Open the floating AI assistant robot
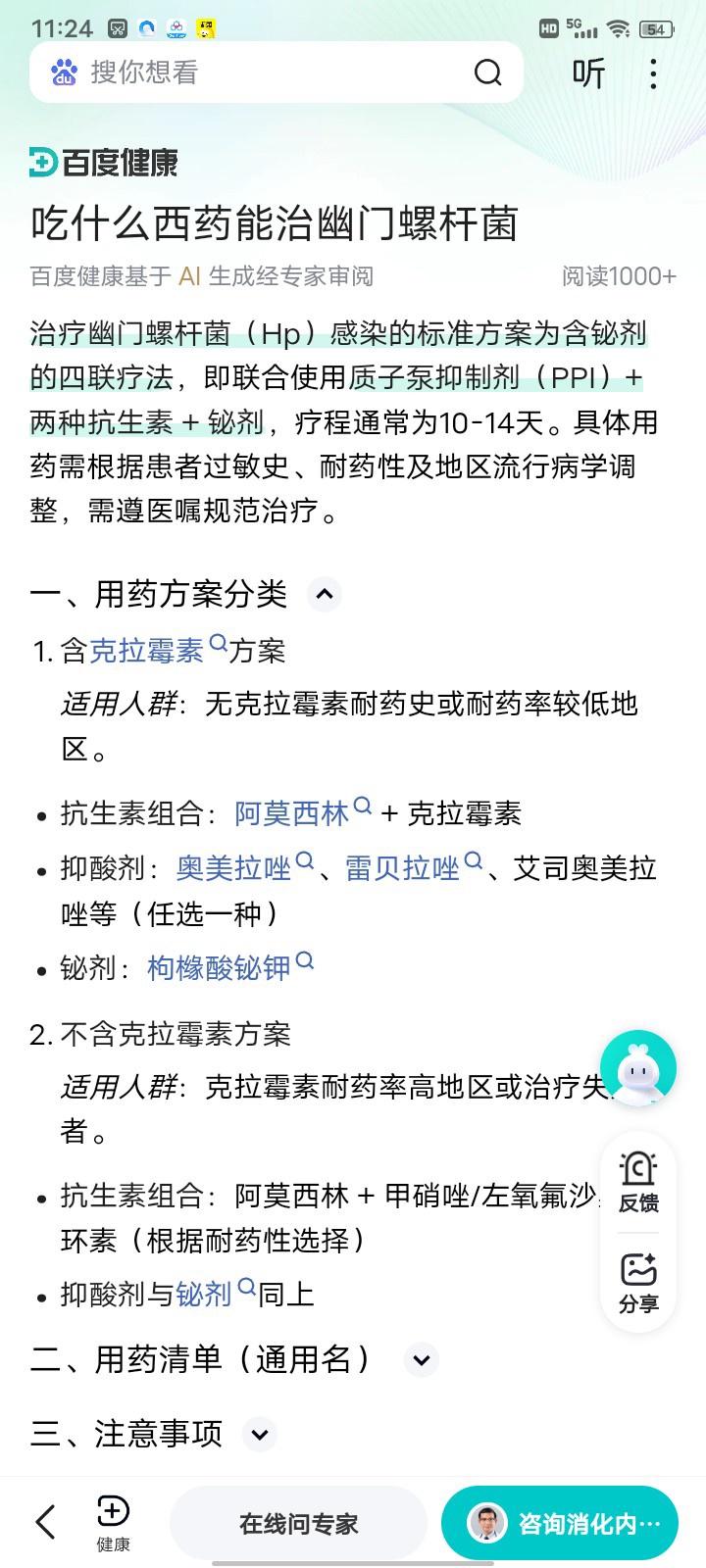Viewport: 706px width, 1568px height. point(638,1068)
